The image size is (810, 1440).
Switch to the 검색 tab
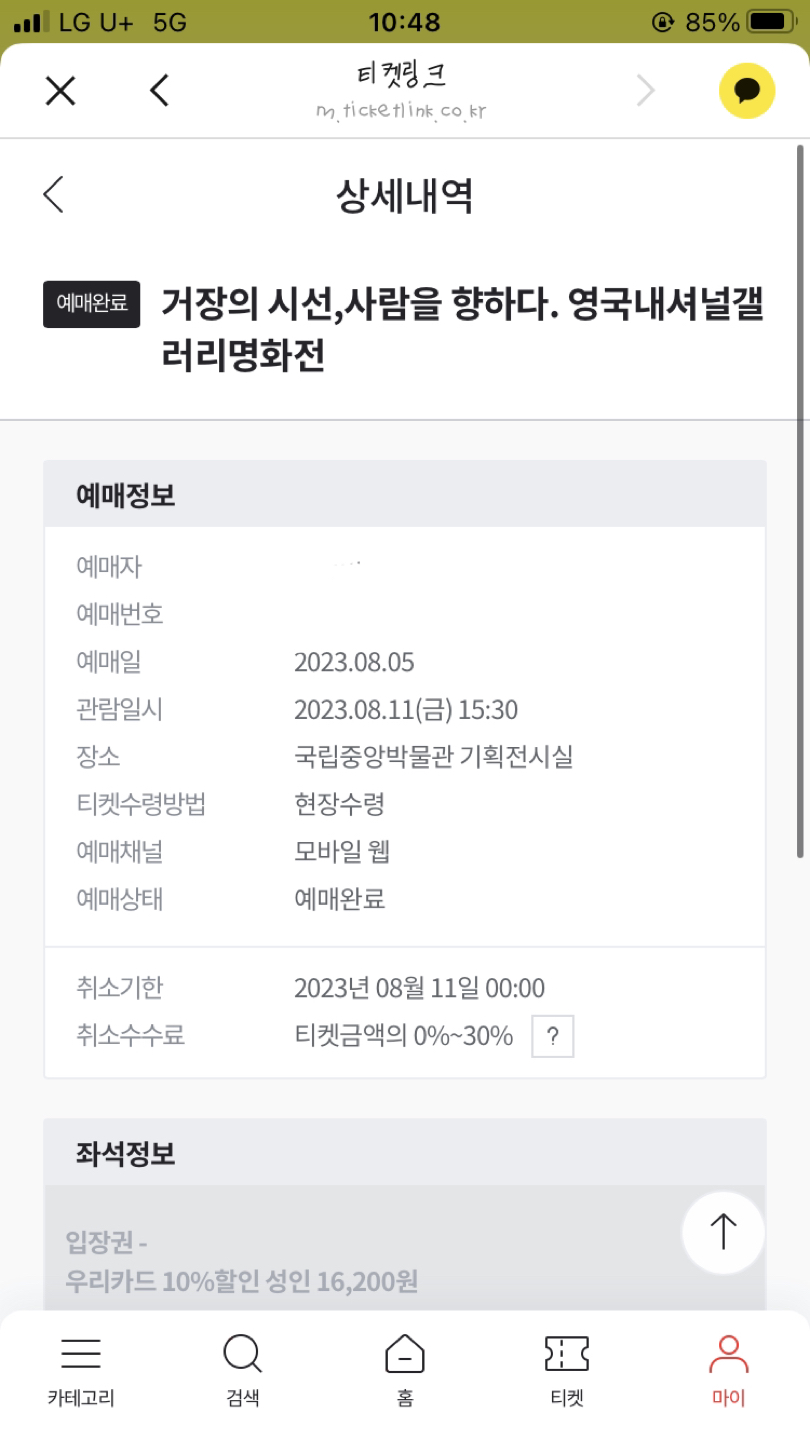point(243,1370)
